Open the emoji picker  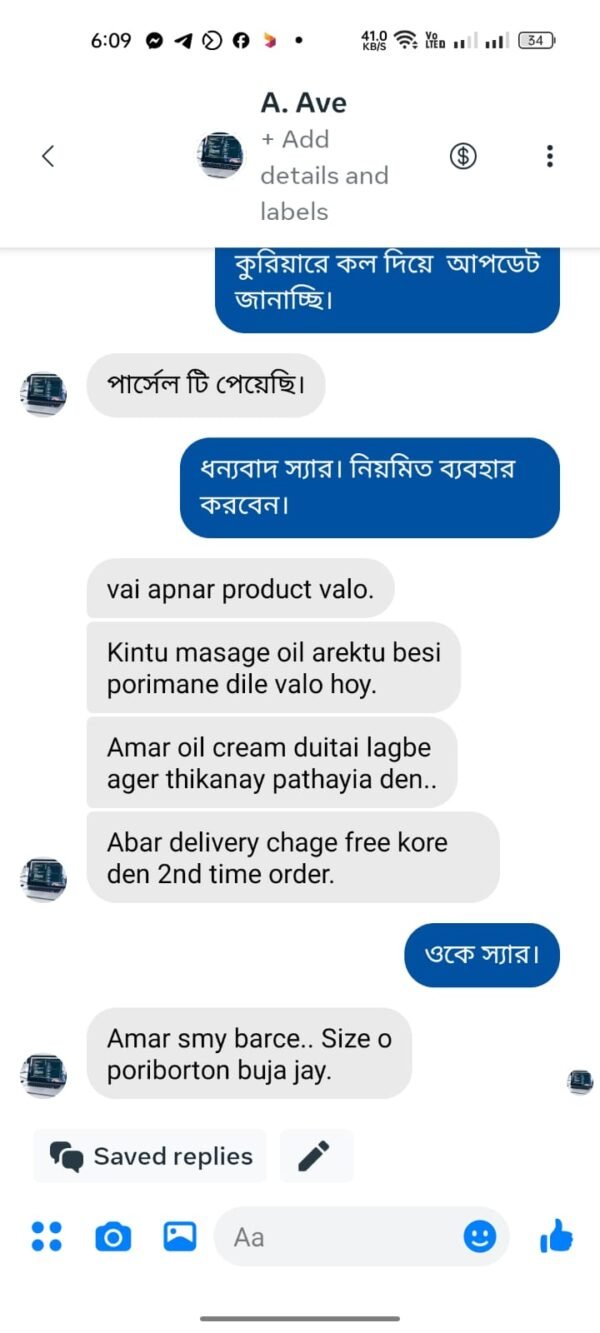pos(480,1237)
